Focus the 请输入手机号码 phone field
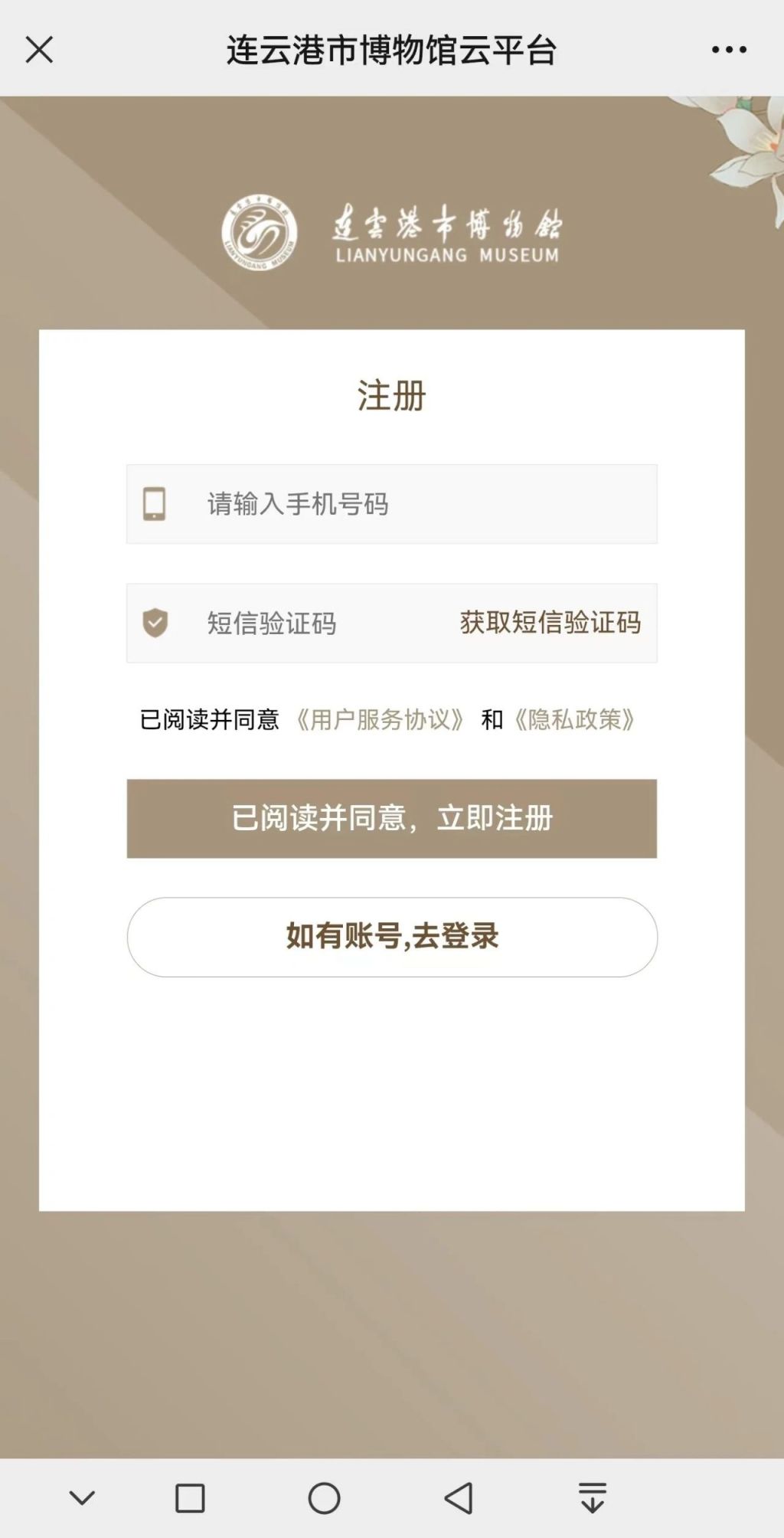The width and height of the screenshot is (784, 1538). tap(413, 504)
